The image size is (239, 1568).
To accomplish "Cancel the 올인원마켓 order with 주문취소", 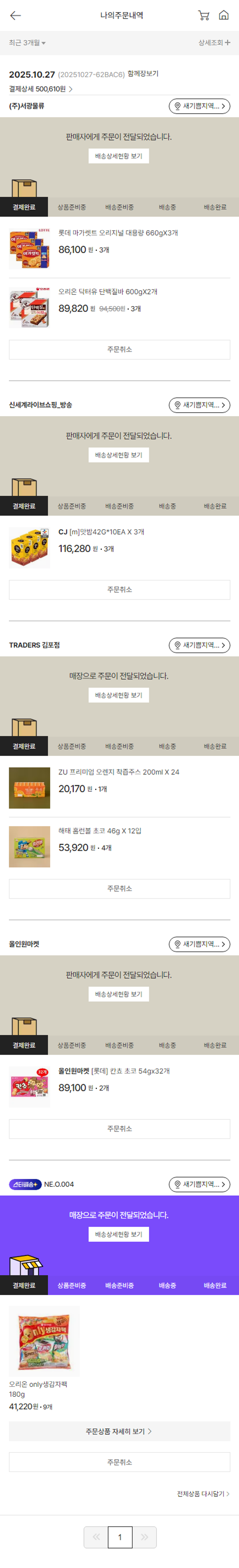I will pos(119,1128).
